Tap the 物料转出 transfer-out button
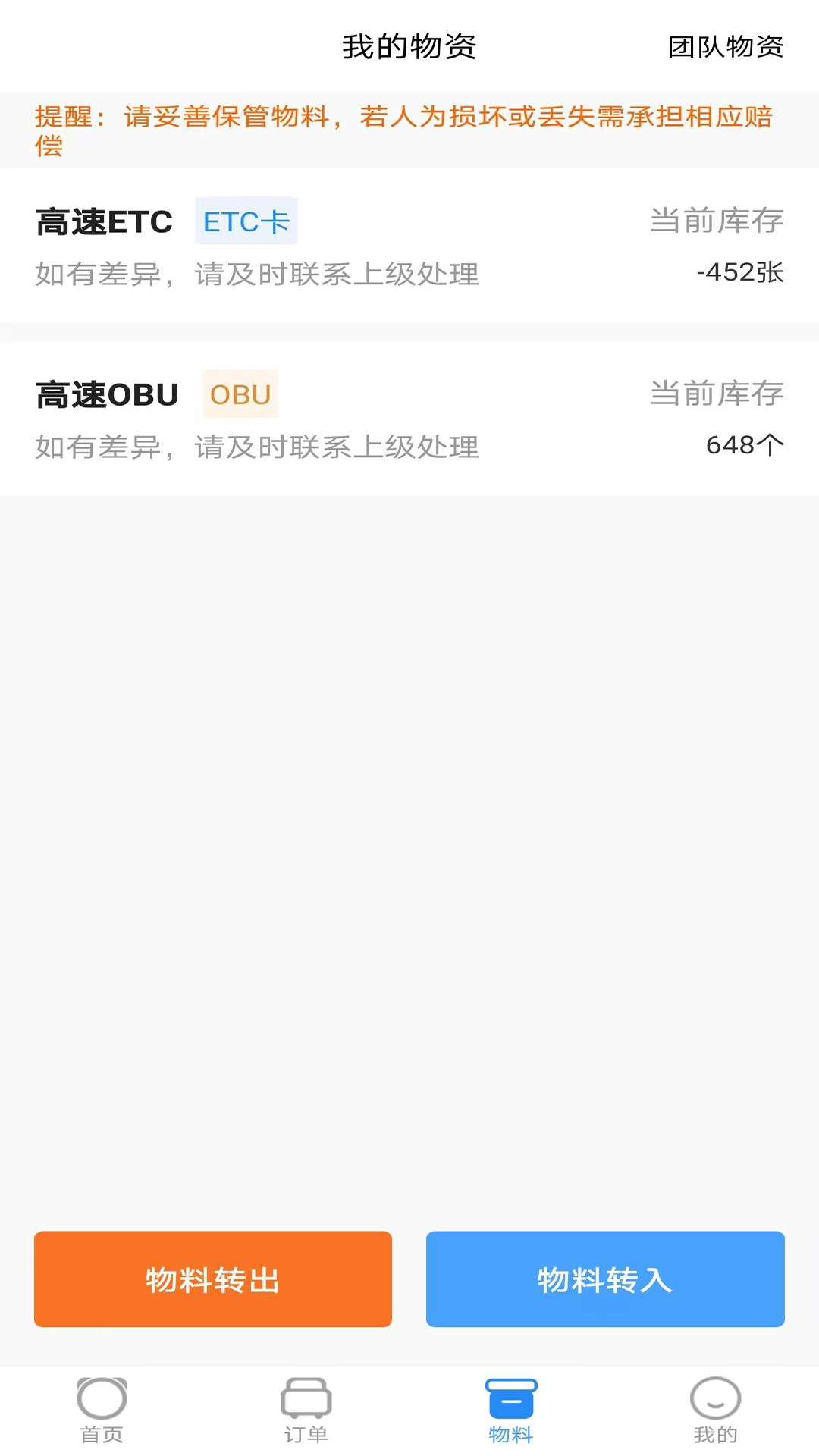The image size is (819, 1456). (213, 1279)
